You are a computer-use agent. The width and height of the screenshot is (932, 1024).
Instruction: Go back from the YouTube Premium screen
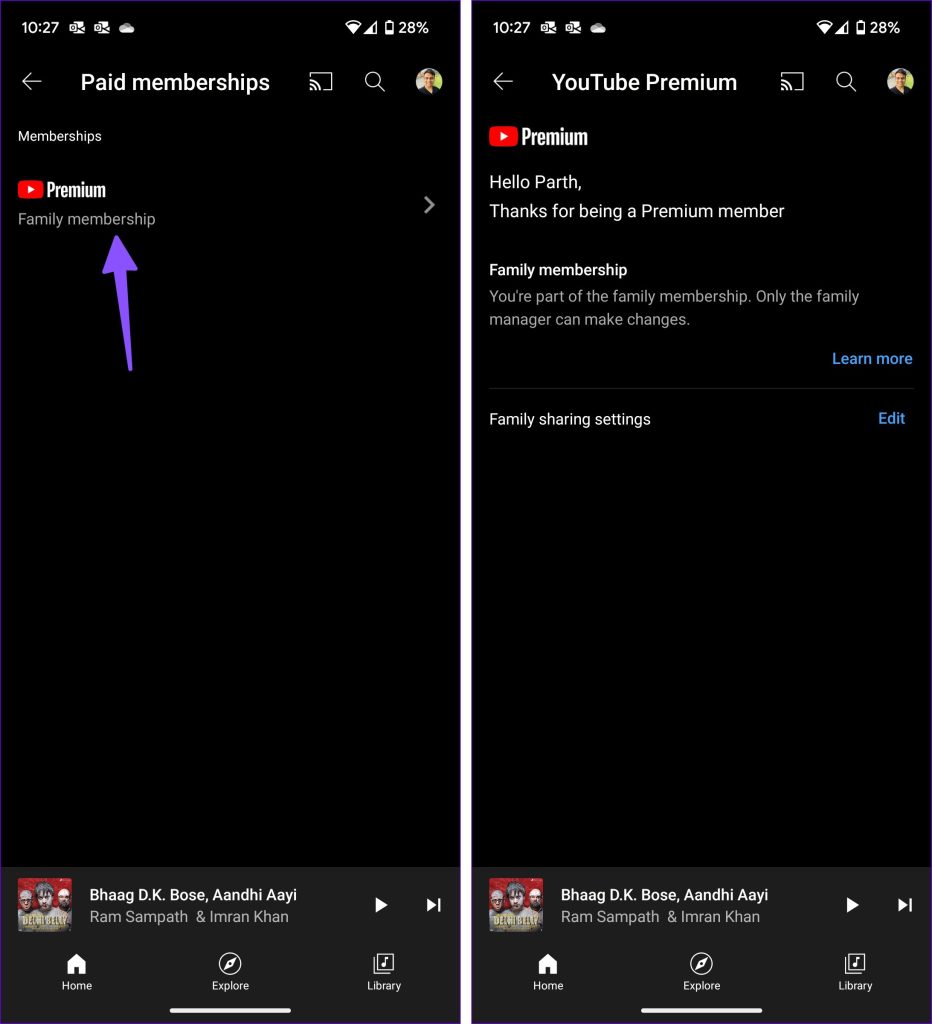click(x=503, y=82)
